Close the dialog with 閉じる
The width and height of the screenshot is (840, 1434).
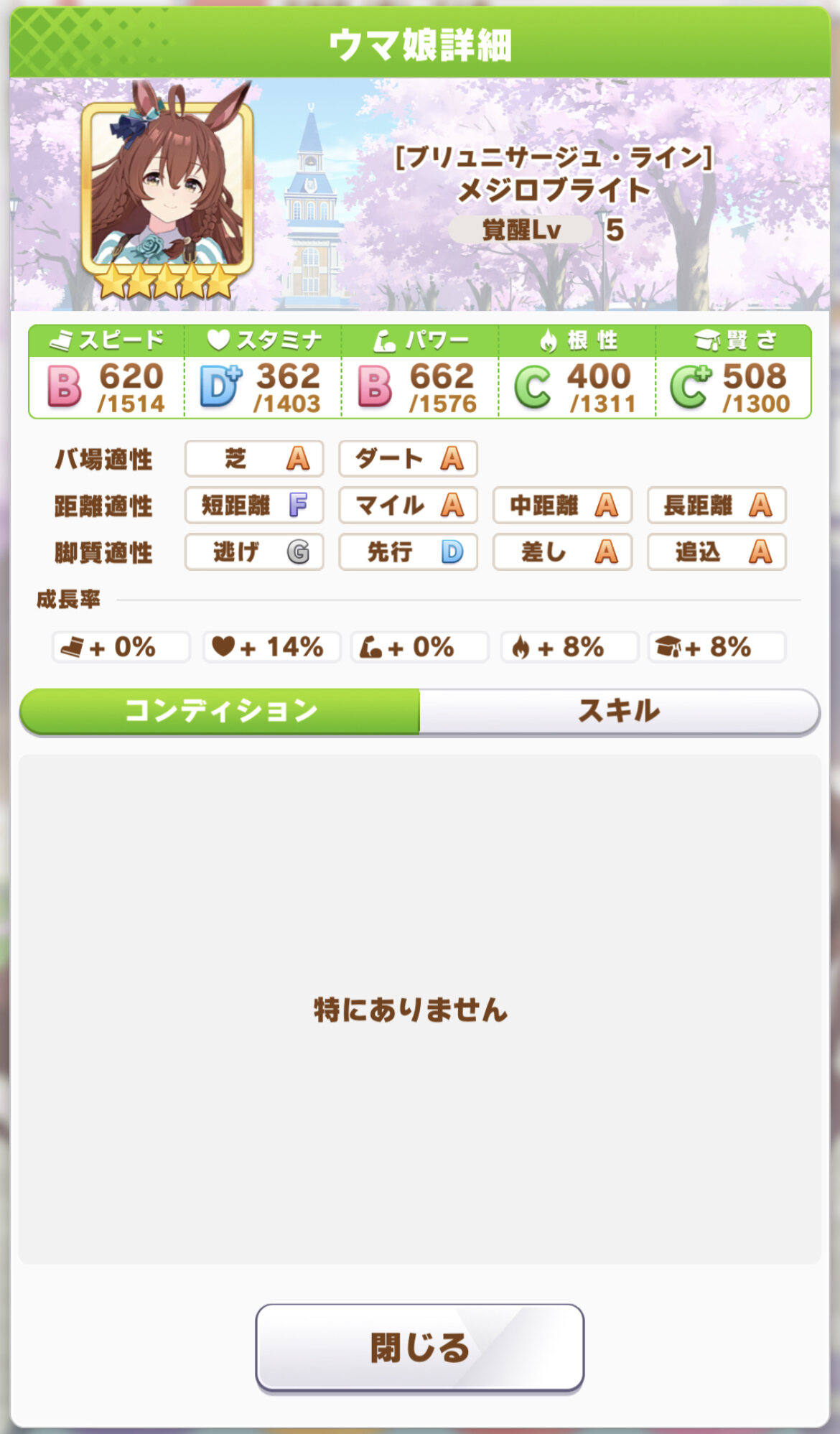coord(419,1348)
